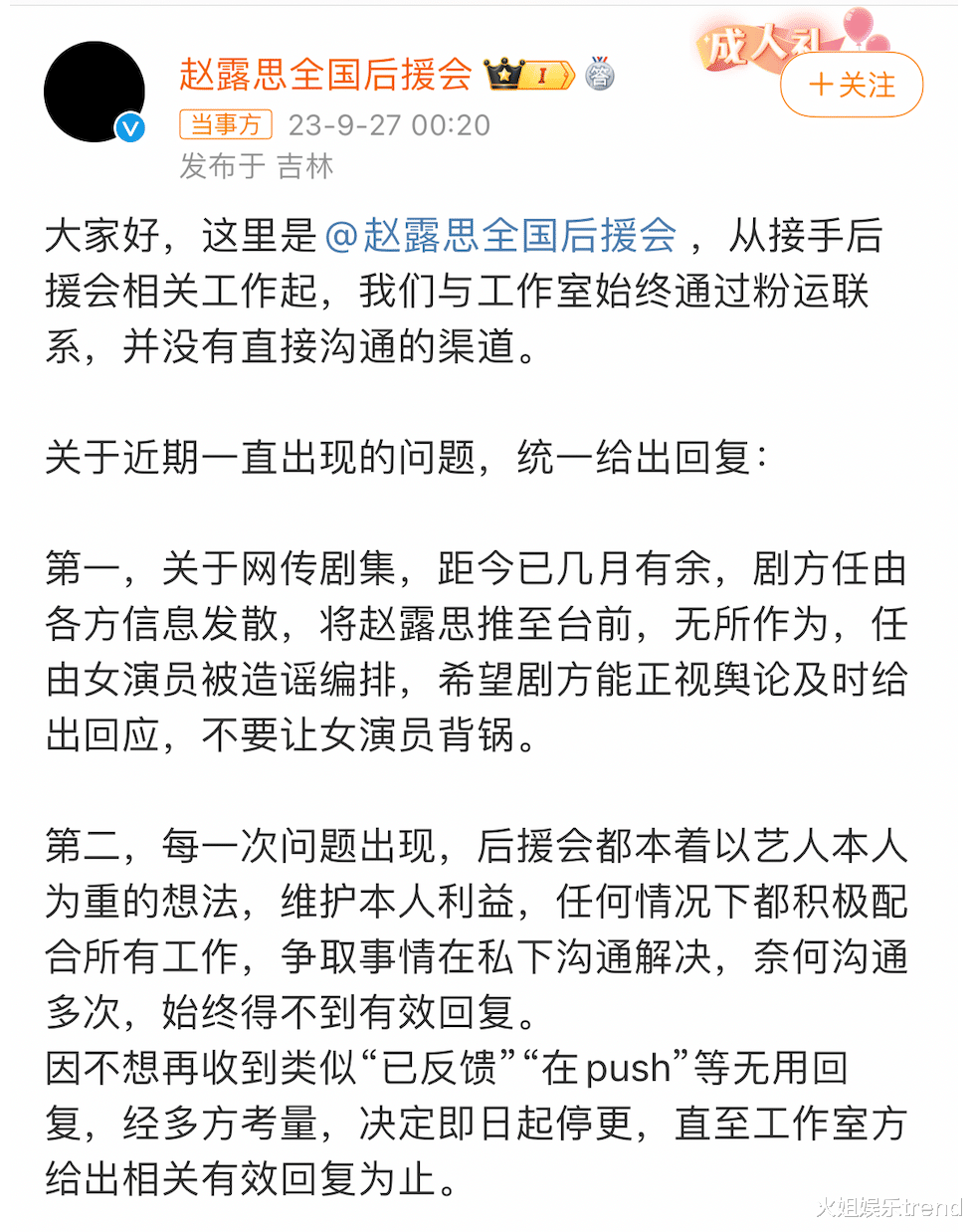
Task: Click the location text 发布于 吉林
Action: coord(257,167)
